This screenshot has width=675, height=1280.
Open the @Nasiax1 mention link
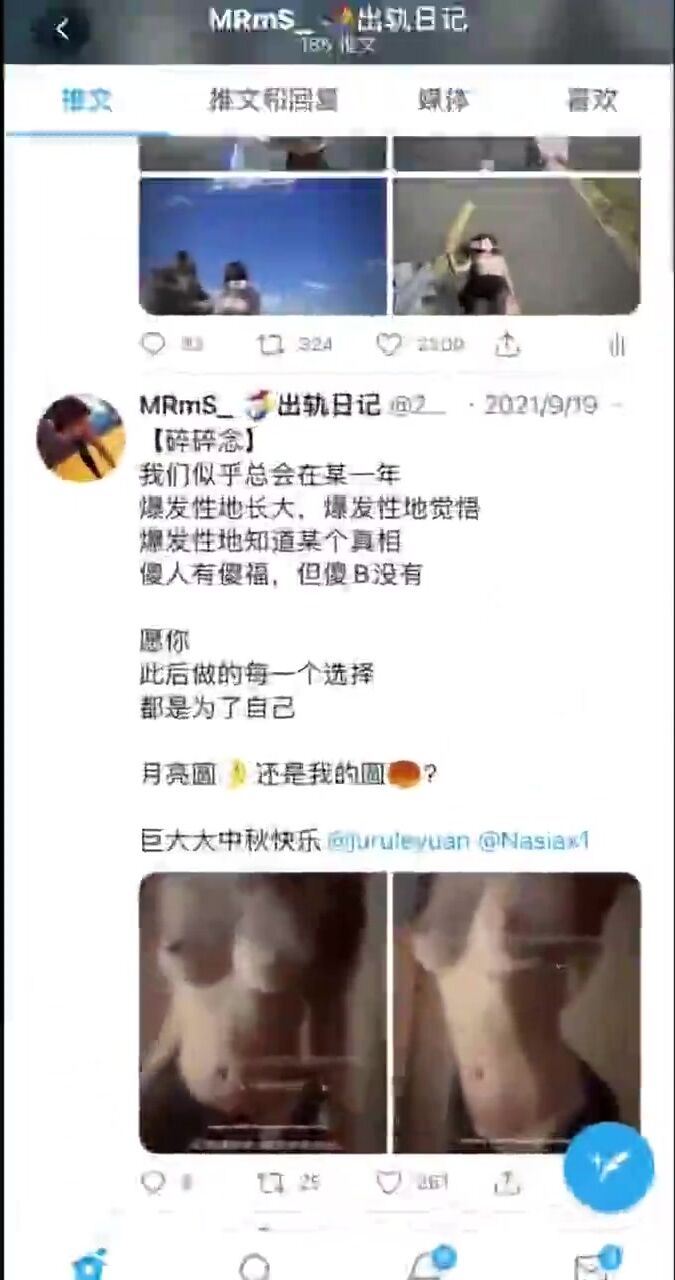click(x=534, y=840)
